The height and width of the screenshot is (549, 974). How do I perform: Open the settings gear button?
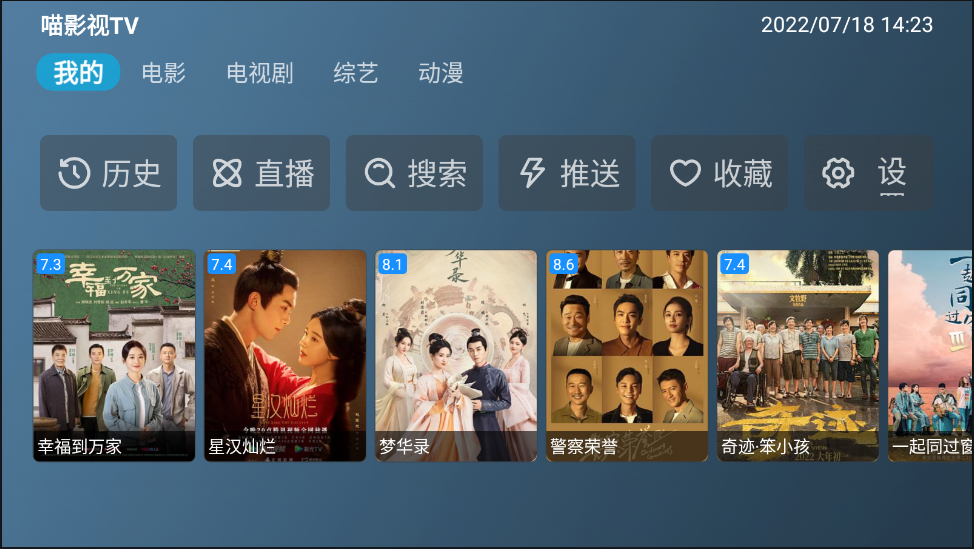coord(868,174)
